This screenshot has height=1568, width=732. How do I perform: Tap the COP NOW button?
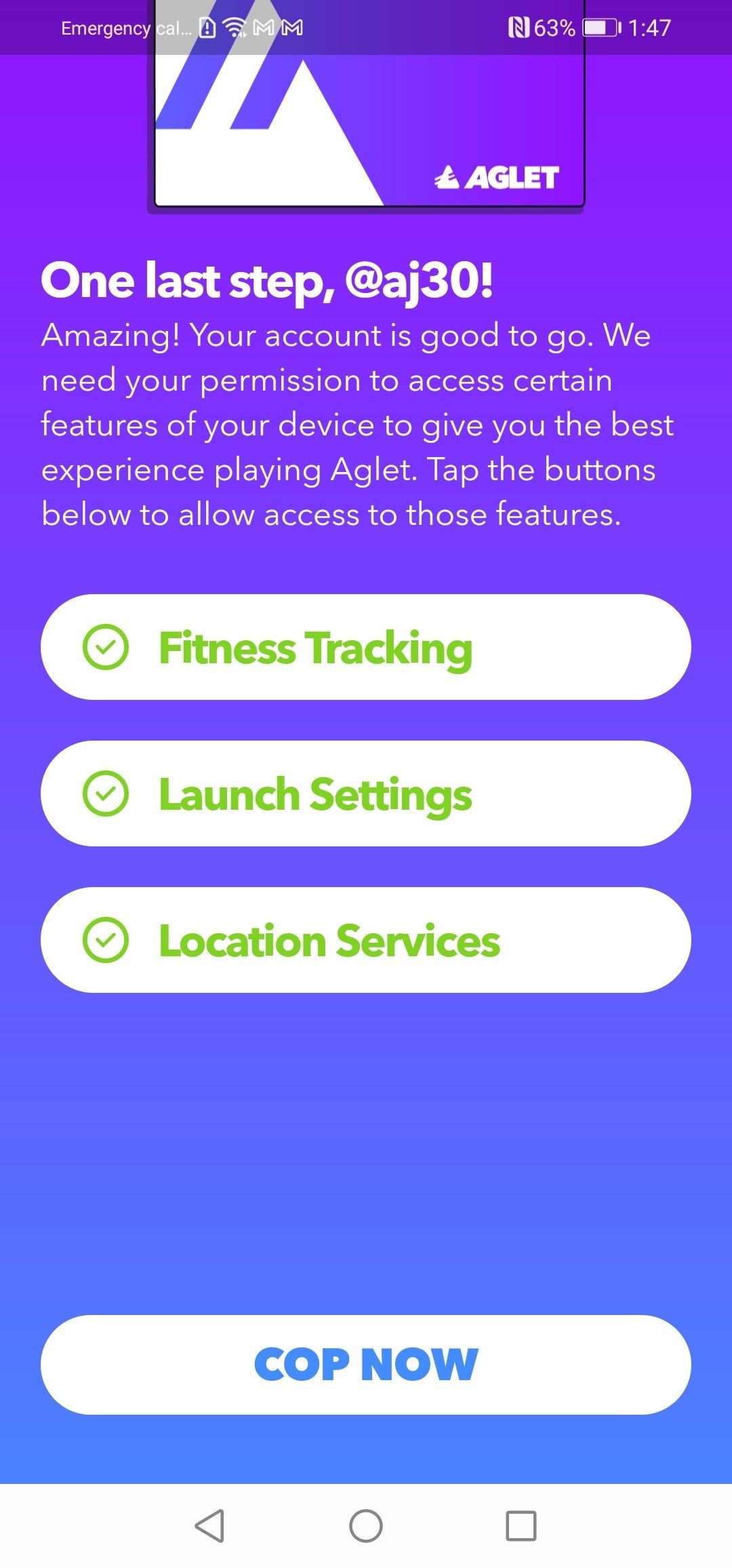pos(366,1365)
